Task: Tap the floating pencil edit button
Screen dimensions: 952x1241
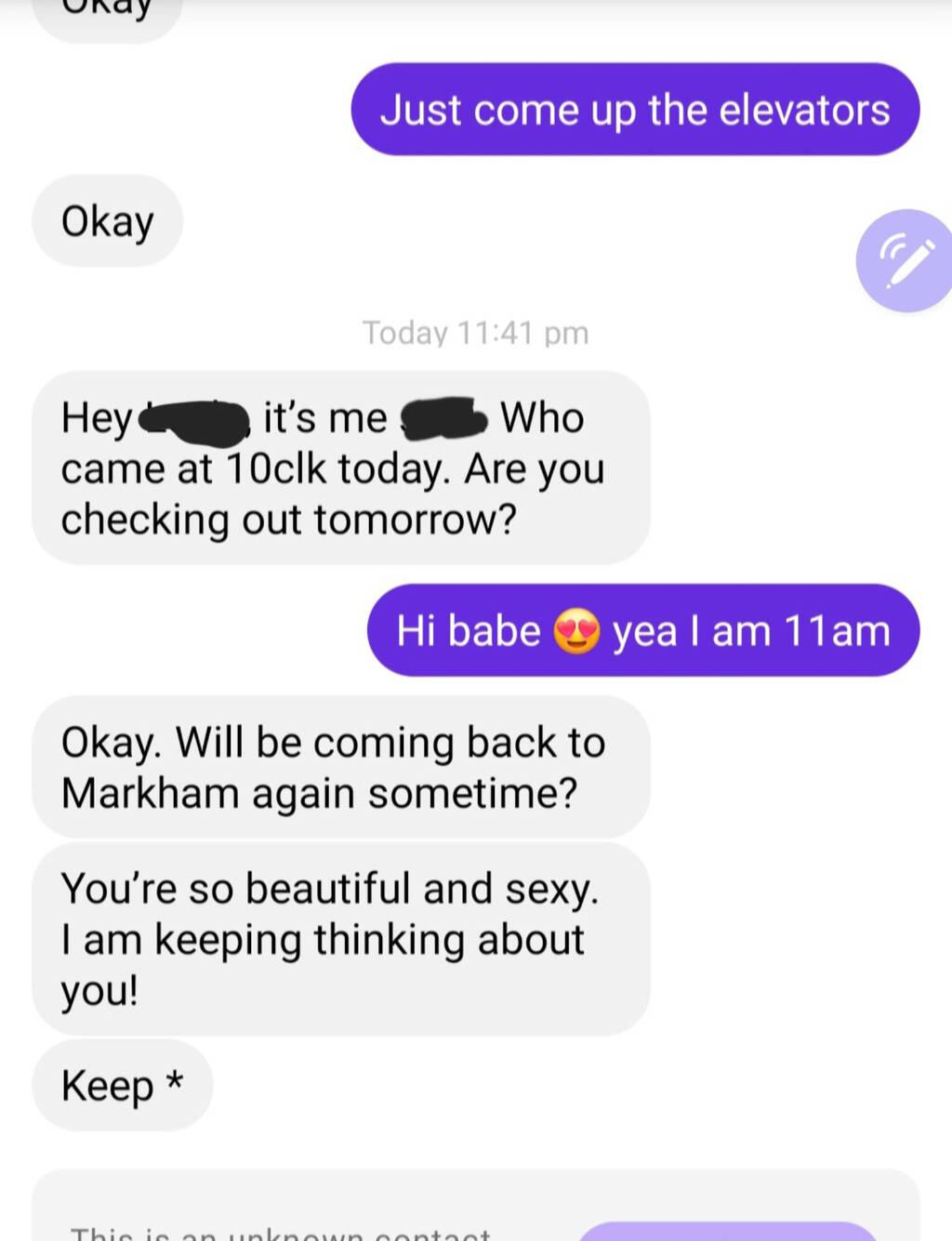Action: pyautogui.click(x=906, y=261)
